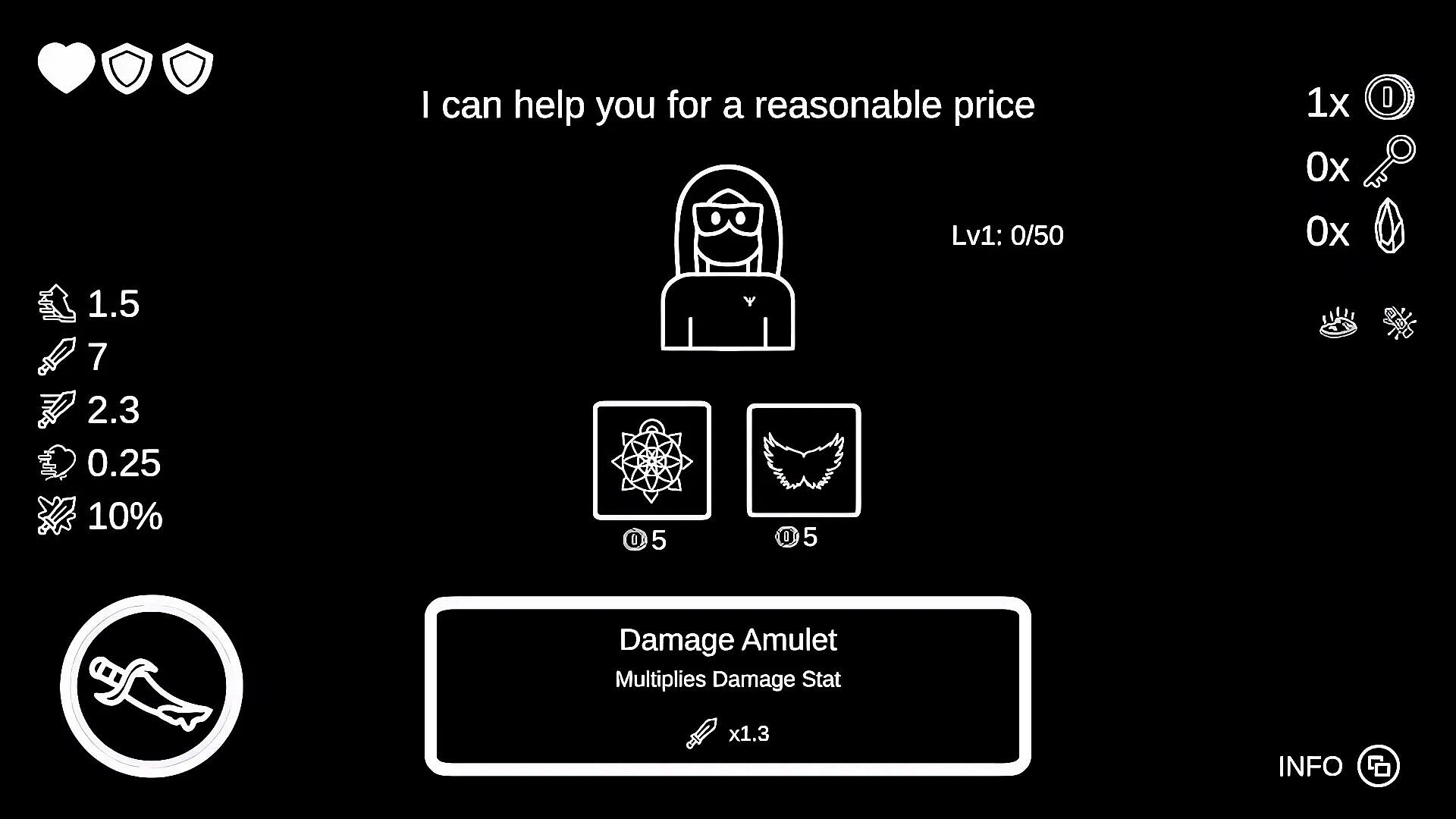Tap the dagger attack button
Viewport: 1456px width, 819px height.
point(152,686)
